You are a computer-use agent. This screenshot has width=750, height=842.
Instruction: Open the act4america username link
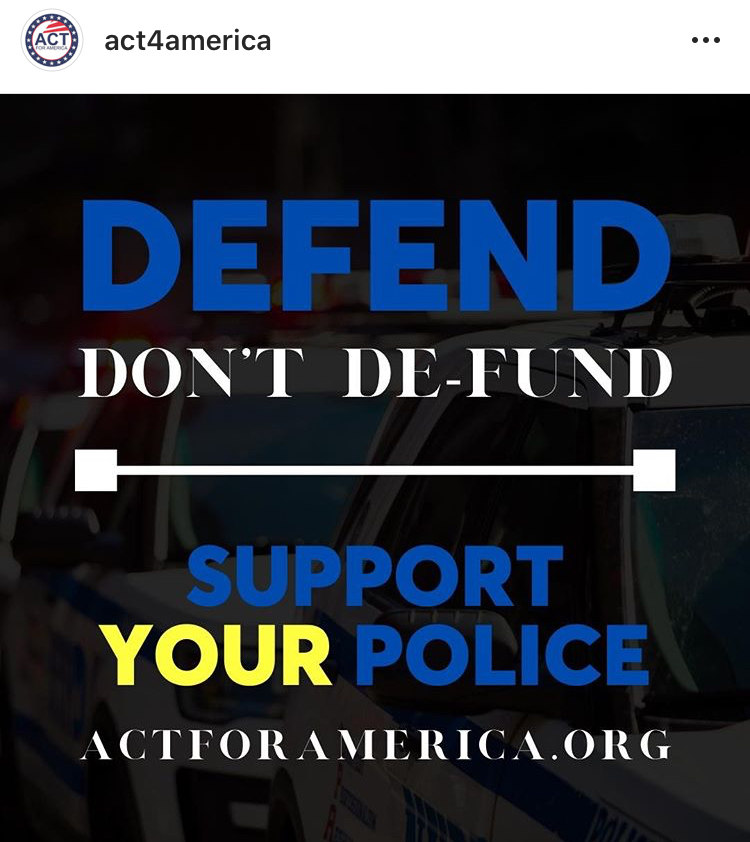click(187, 41)
